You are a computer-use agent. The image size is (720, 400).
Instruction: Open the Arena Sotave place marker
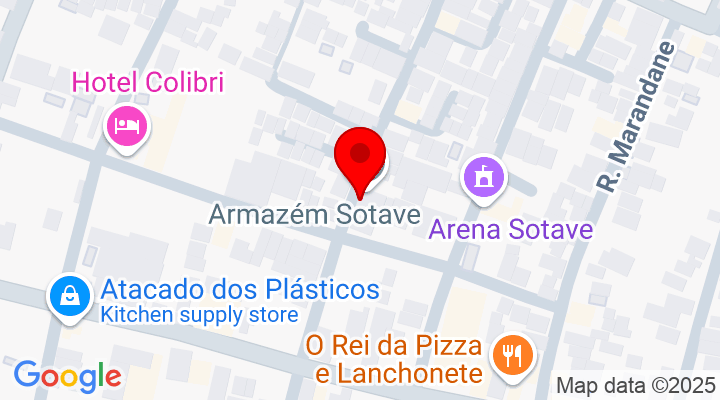[484, 178]
